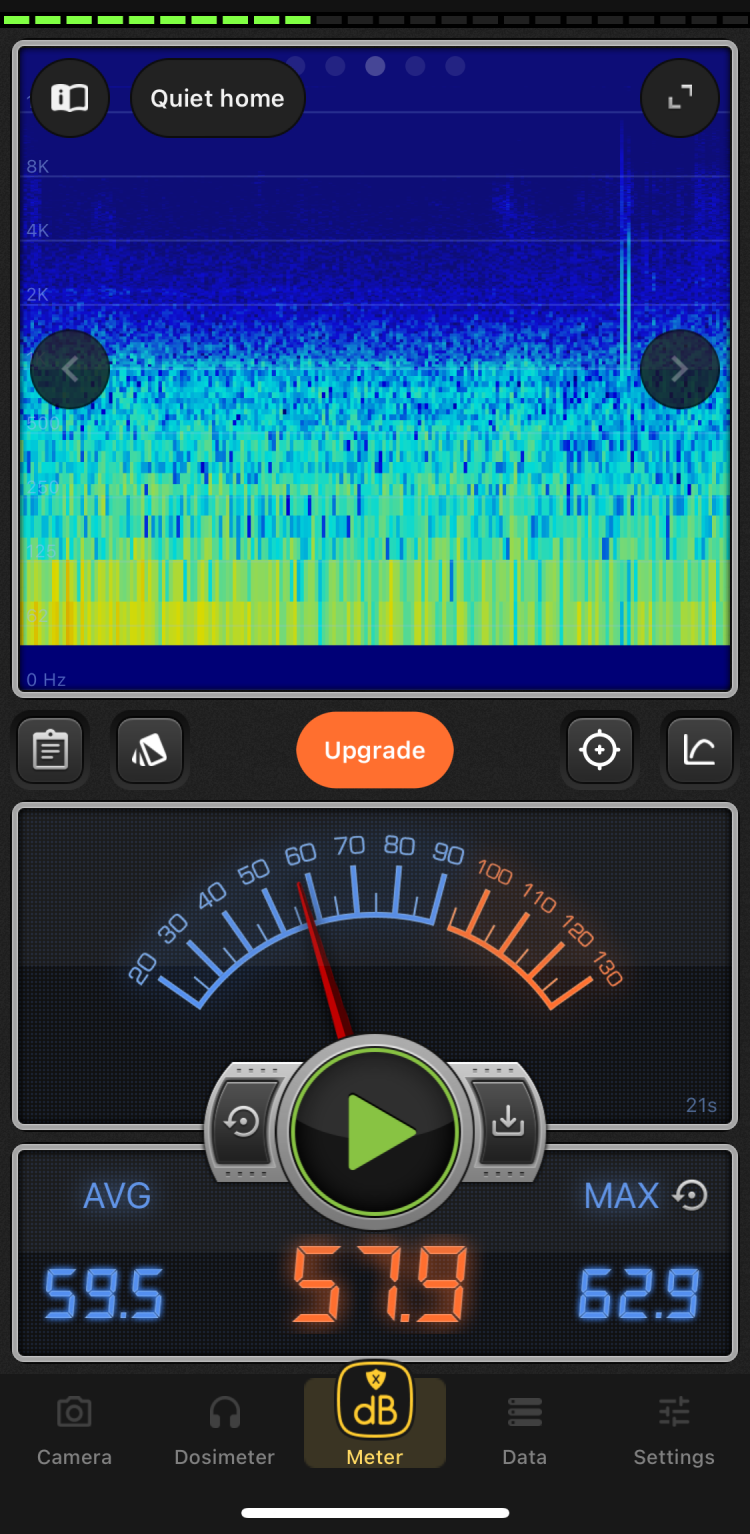Open the Data tab

[525, 1430]
